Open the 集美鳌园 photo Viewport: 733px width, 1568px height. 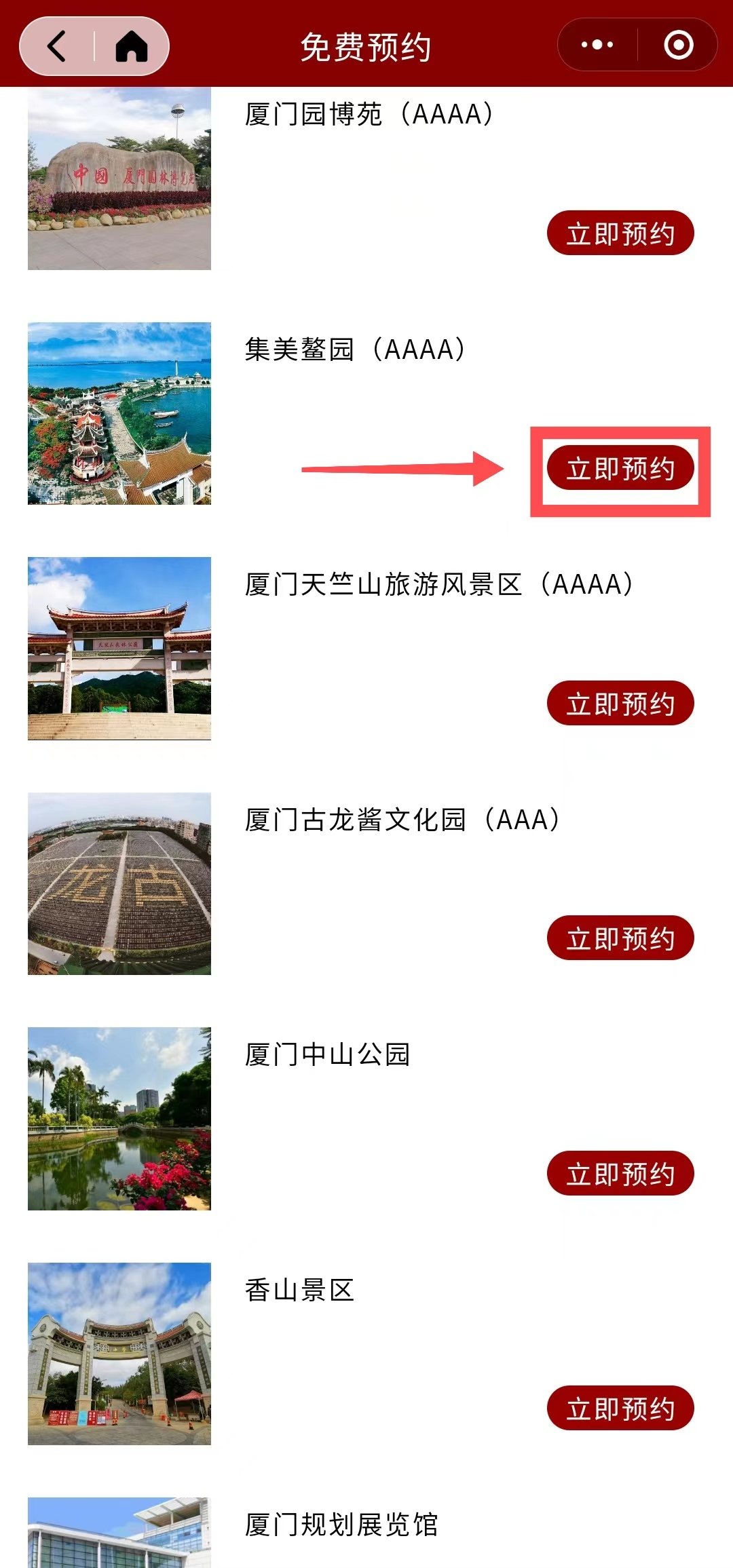pyautogui.click(x=119, y=413)
